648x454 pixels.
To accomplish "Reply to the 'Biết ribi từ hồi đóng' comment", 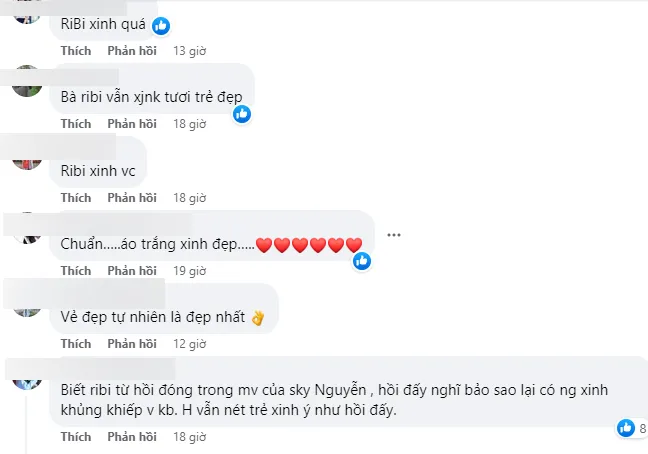I will pos(132,437).
